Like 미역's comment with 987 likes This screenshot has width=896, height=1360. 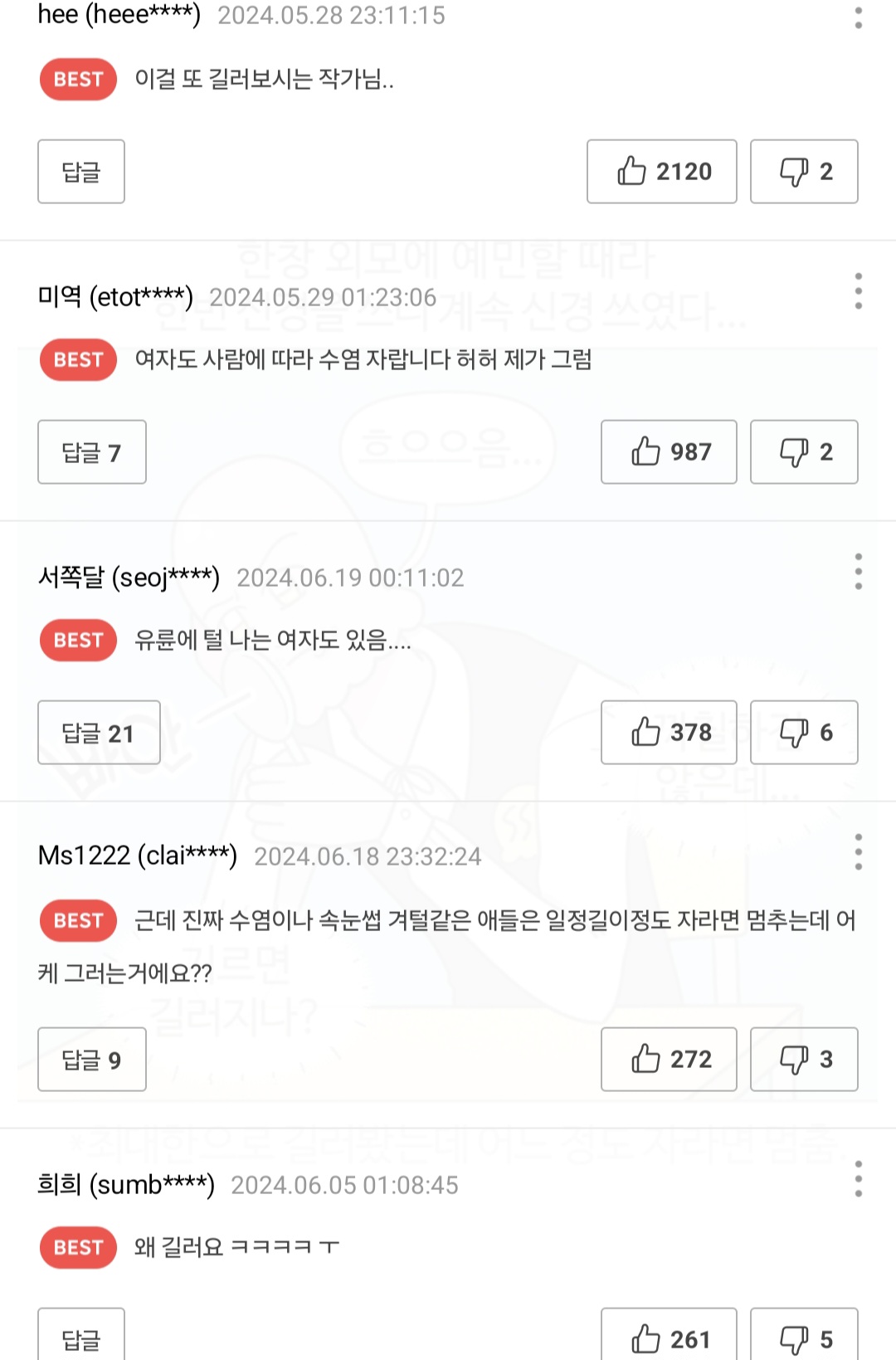669,452
